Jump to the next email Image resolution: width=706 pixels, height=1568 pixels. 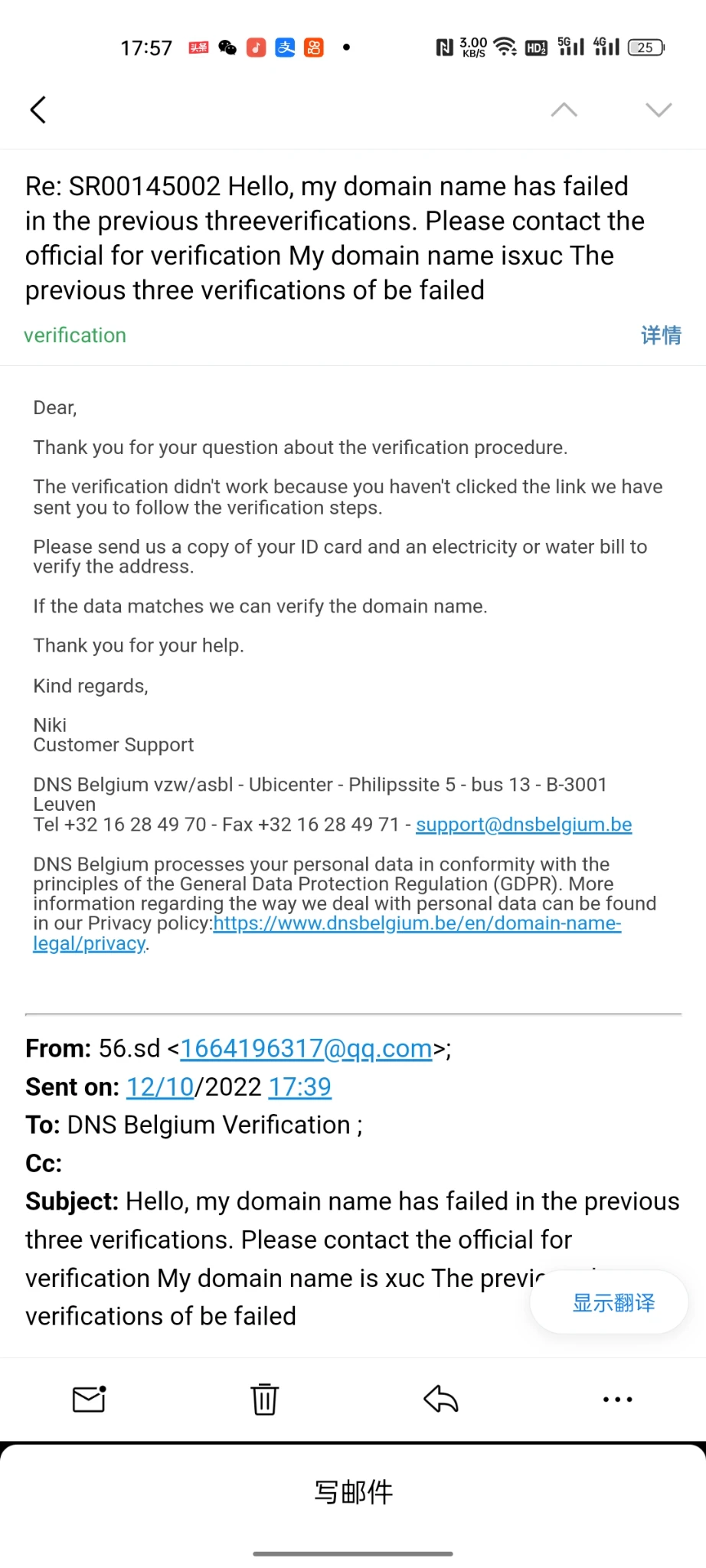click(x=659, y=109)
